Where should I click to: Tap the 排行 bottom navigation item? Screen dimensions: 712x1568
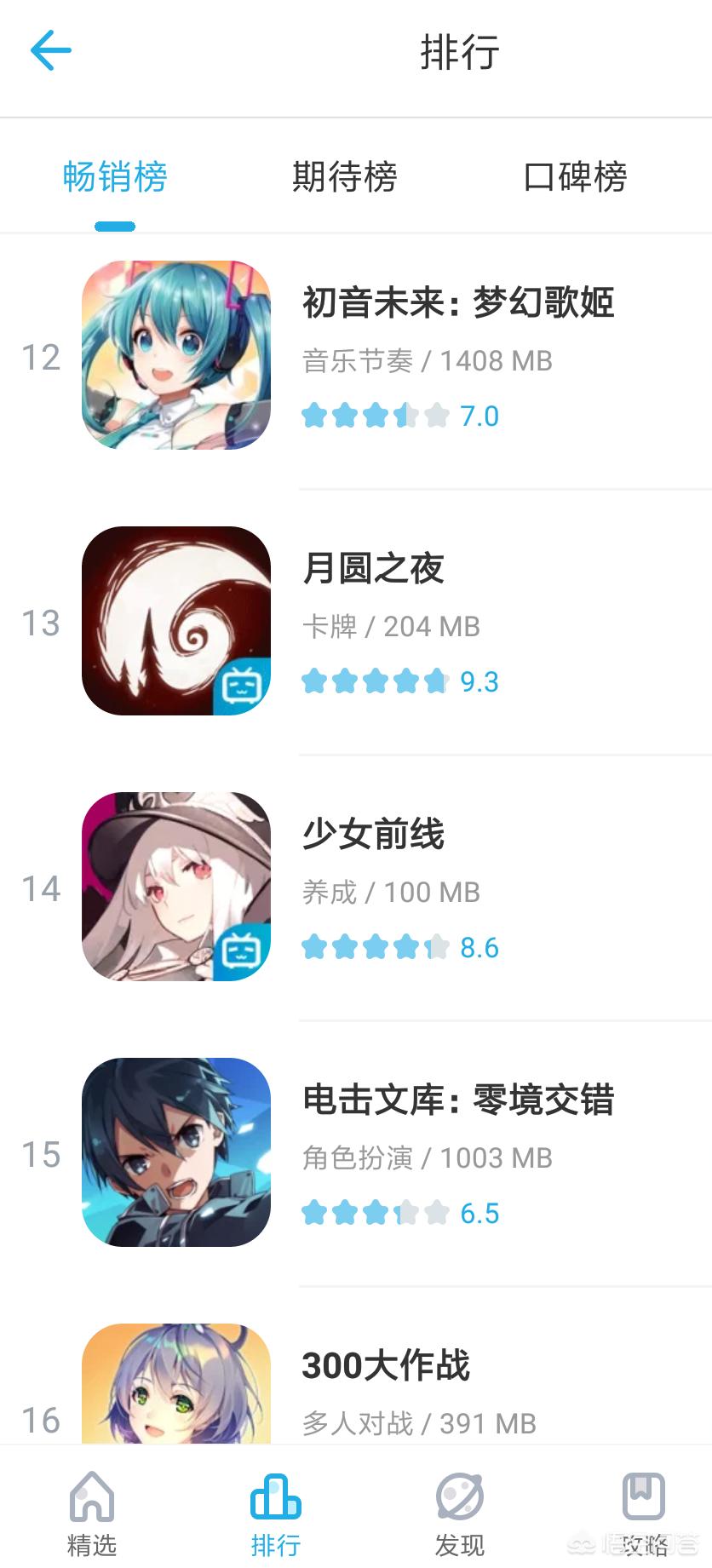275,1513
